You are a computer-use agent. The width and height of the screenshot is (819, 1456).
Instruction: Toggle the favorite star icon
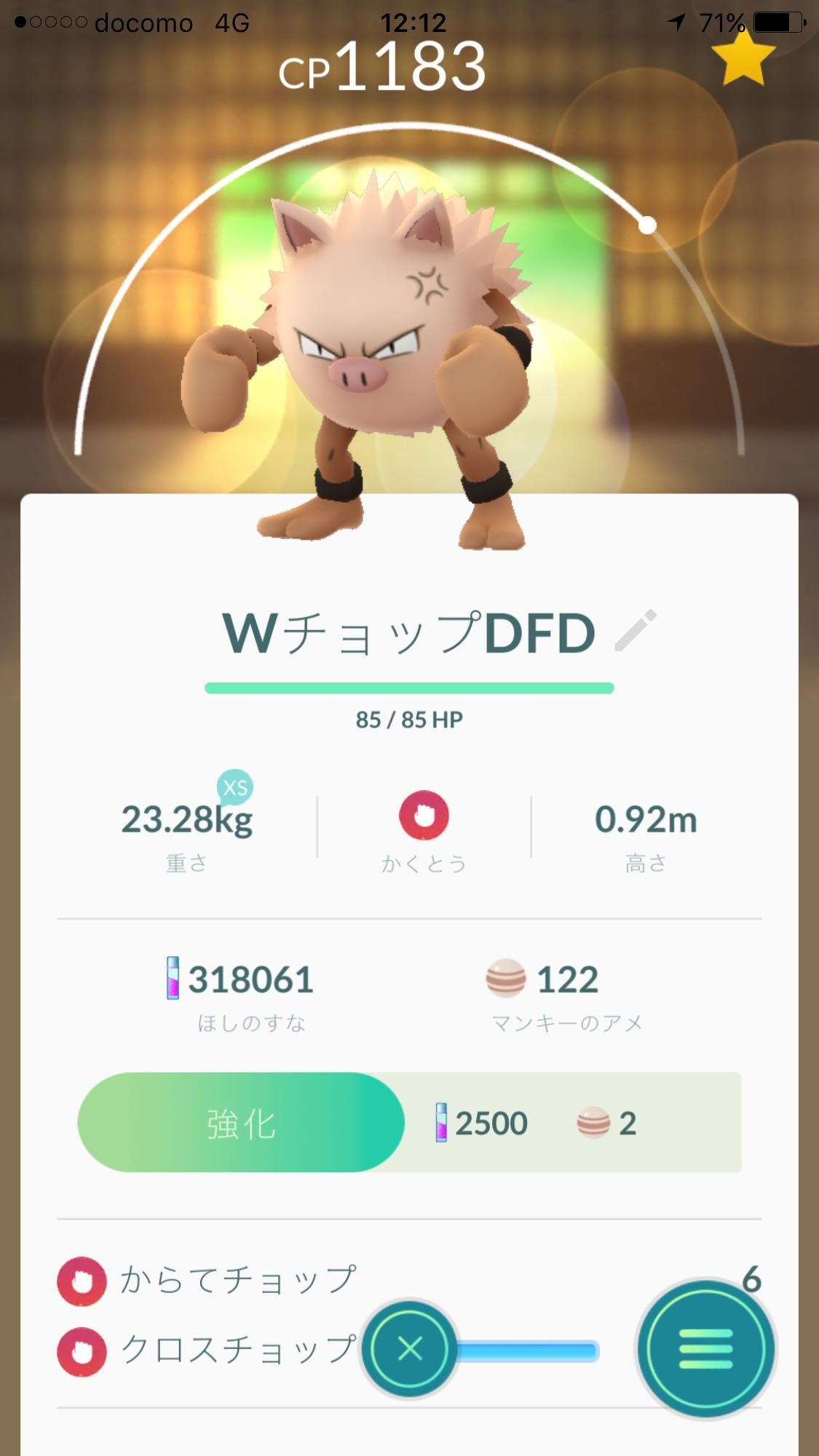coord(743,59)
